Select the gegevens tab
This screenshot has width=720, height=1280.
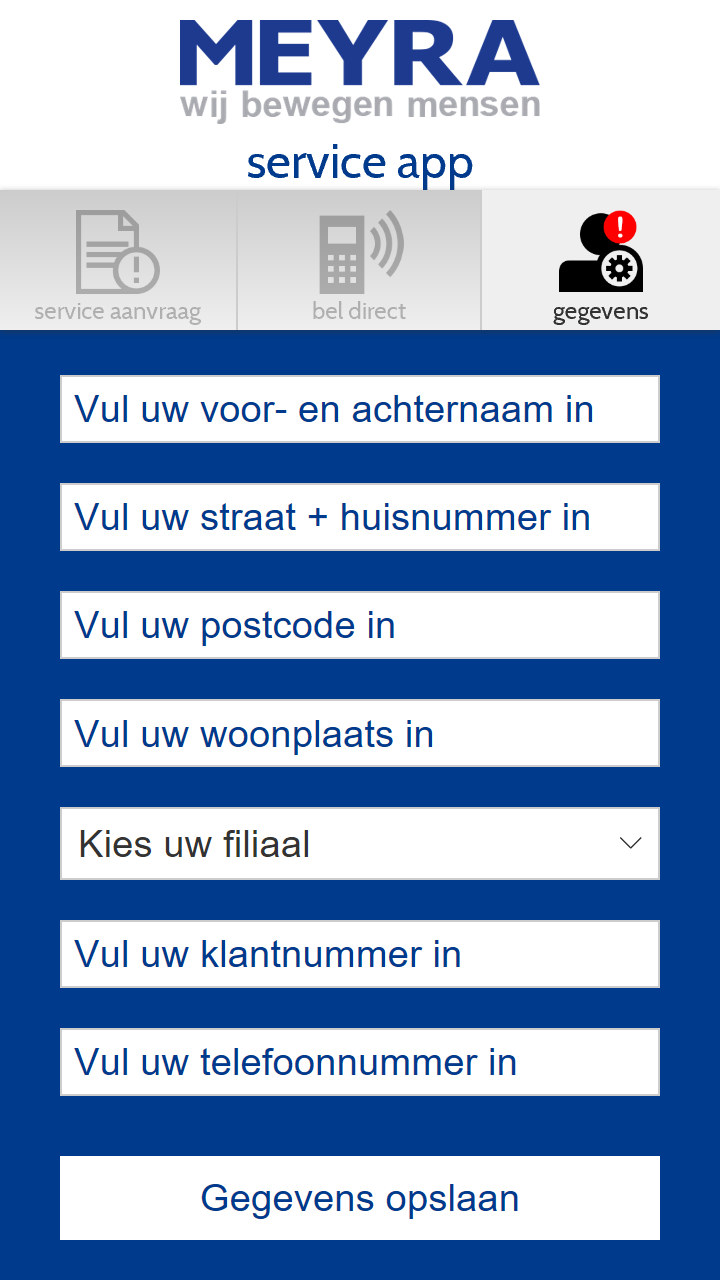click(x=600, y=262)
